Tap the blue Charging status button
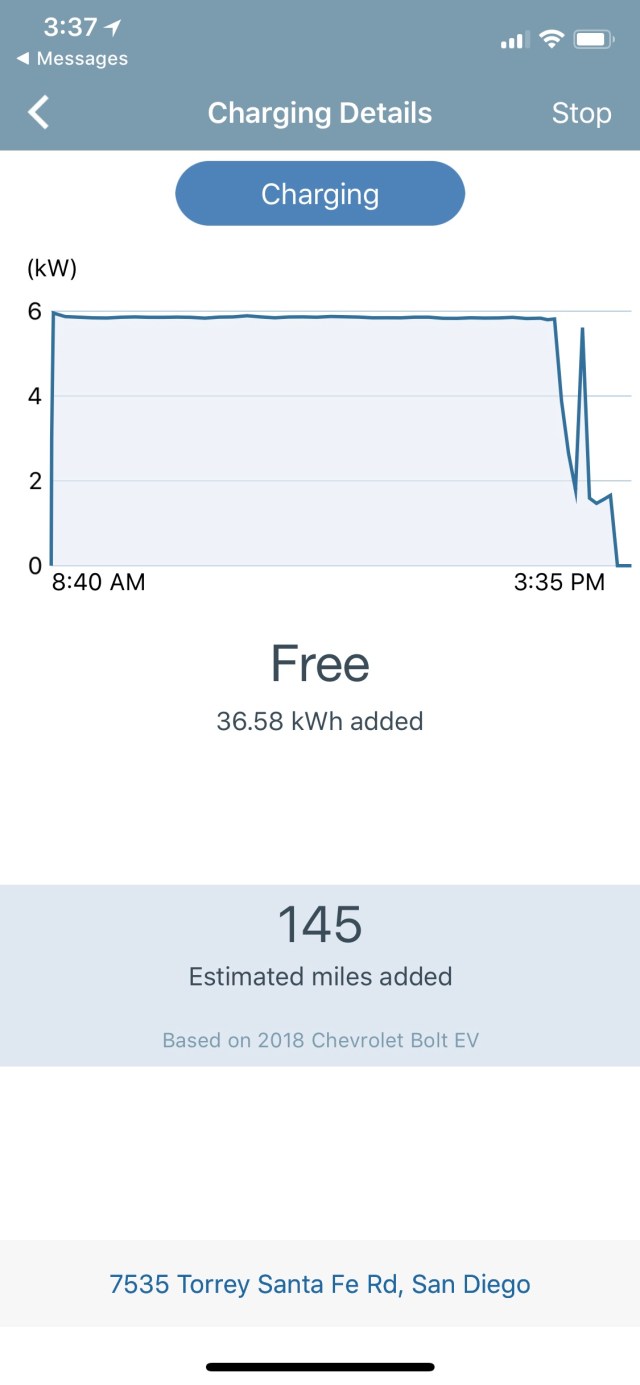 pyautogui.click(x=320, y=194)
